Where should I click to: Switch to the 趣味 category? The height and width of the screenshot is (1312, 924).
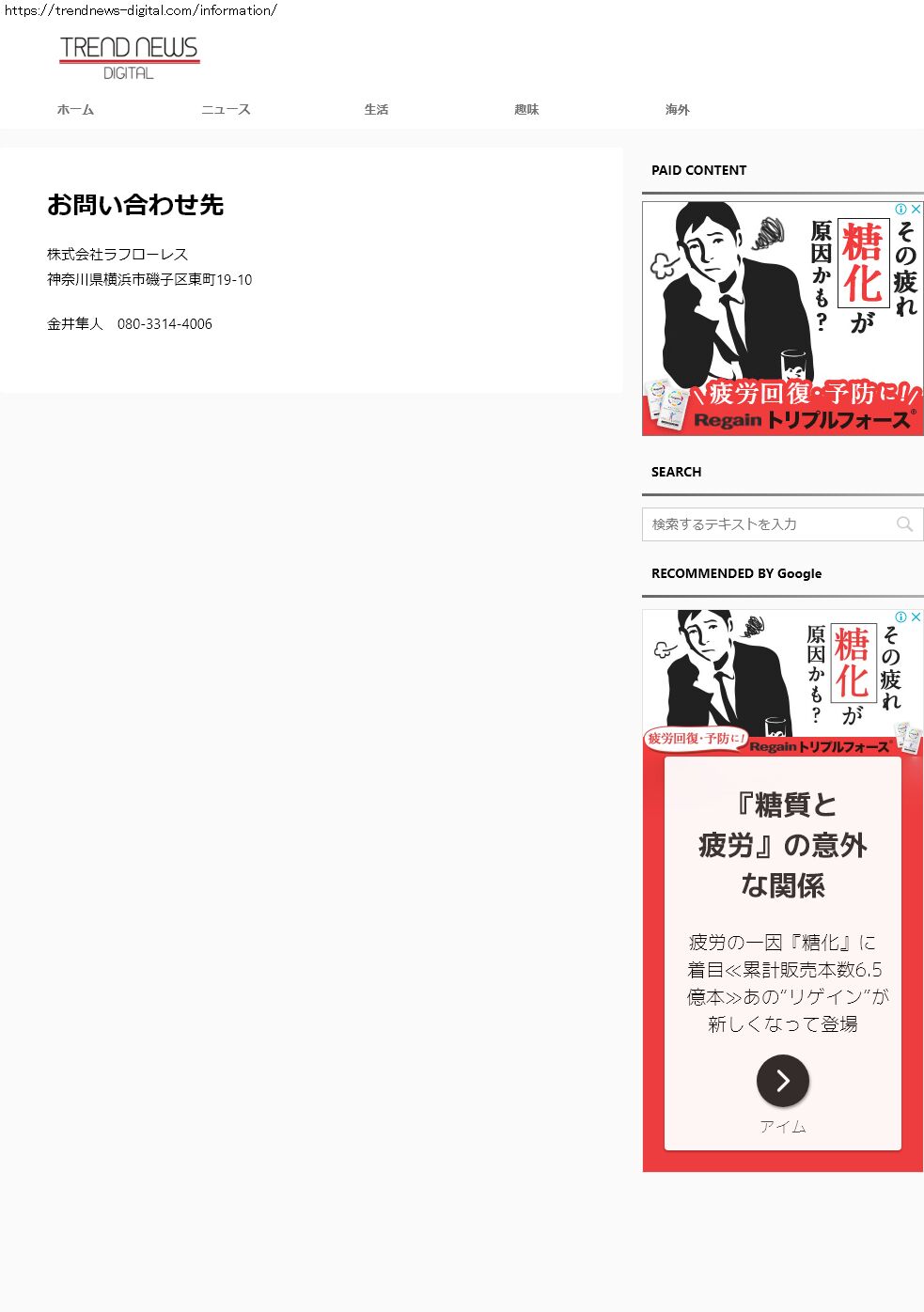526,110
